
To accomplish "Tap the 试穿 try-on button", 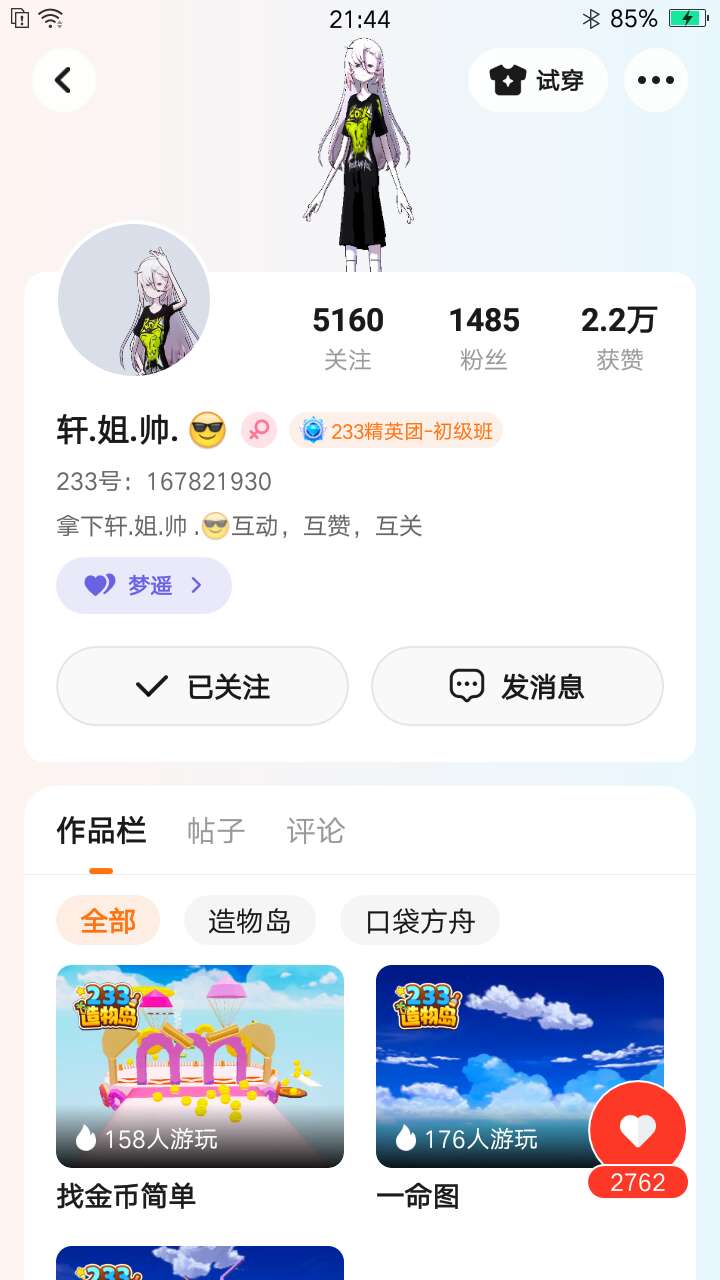I will pos(537,80).
